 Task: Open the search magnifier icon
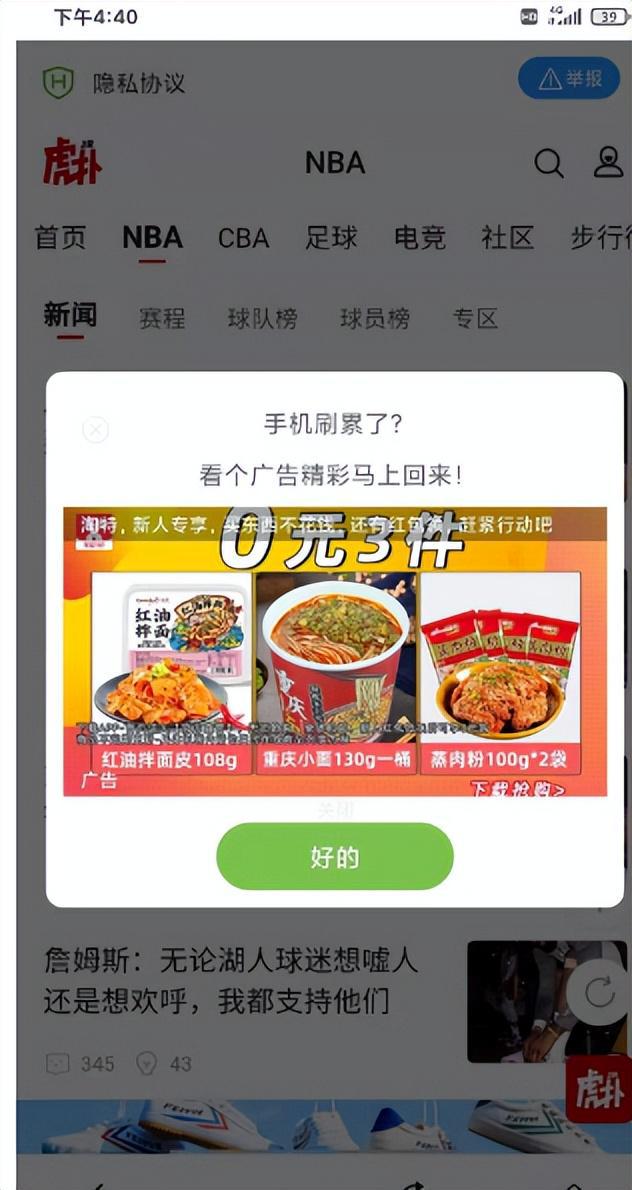[548, 163]
